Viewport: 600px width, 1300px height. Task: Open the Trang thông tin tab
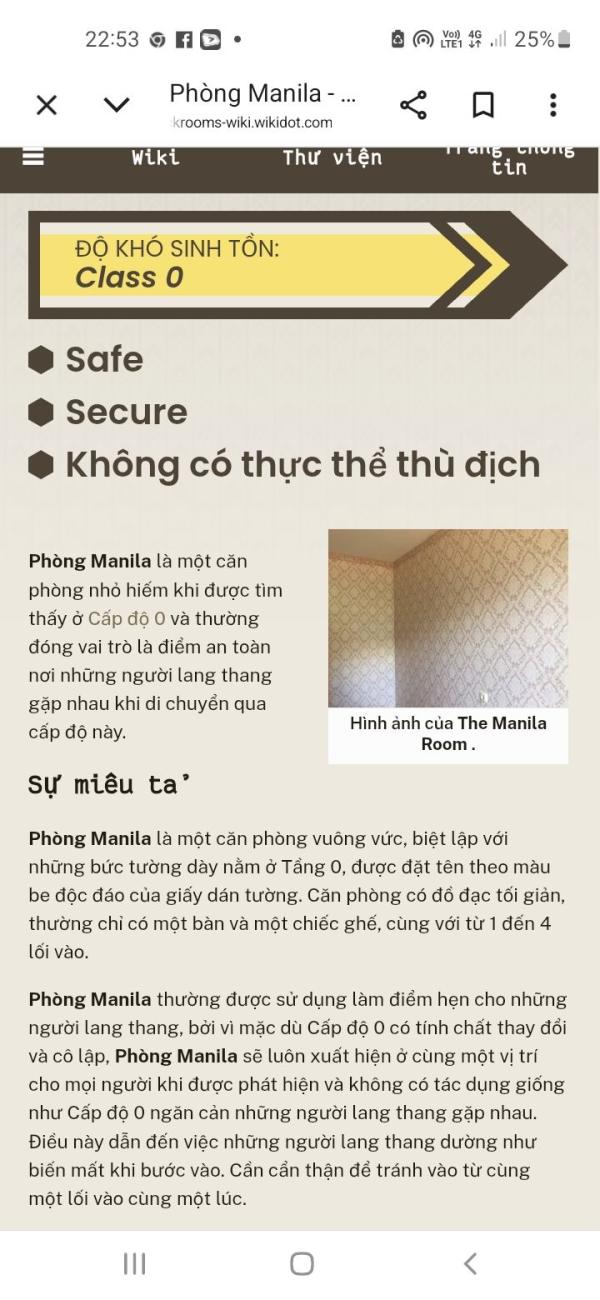[509, 156]
